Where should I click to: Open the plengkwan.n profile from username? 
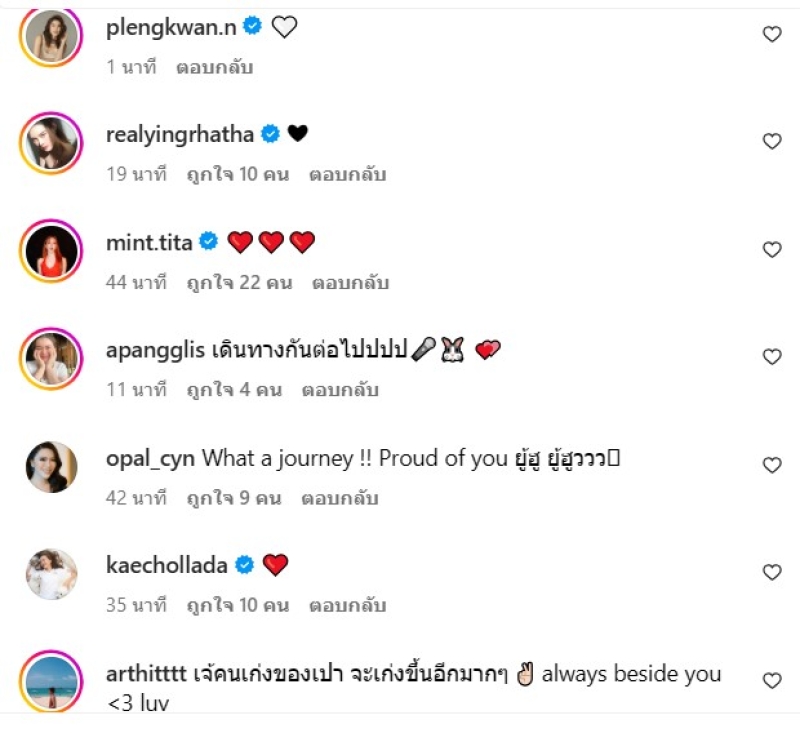point(170,28)
